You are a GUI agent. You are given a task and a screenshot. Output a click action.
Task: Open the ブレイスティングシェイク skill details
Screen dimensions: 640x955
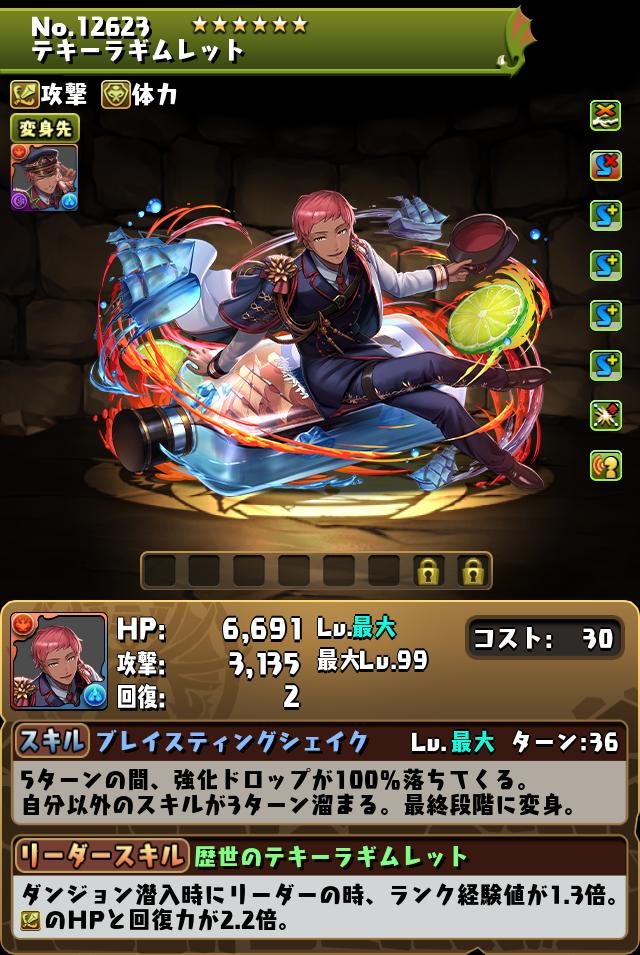[x=232, y=742]
